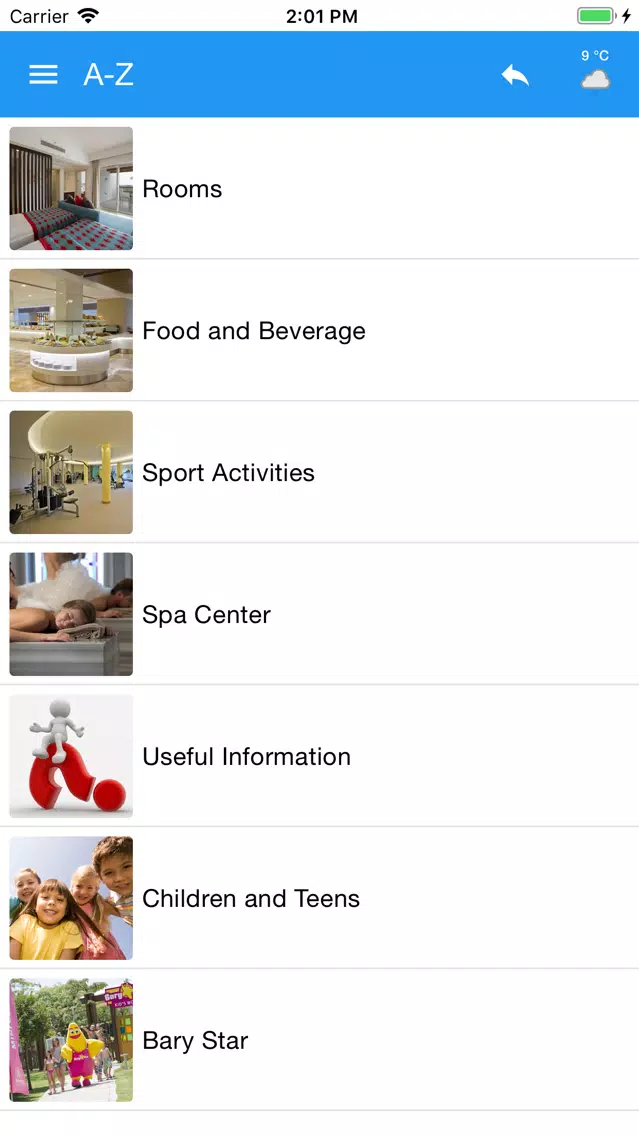Open the hamburger drawer menu
Image resolution: width=639 pixels, height=1136 pixels.
[x=43, y=74]
